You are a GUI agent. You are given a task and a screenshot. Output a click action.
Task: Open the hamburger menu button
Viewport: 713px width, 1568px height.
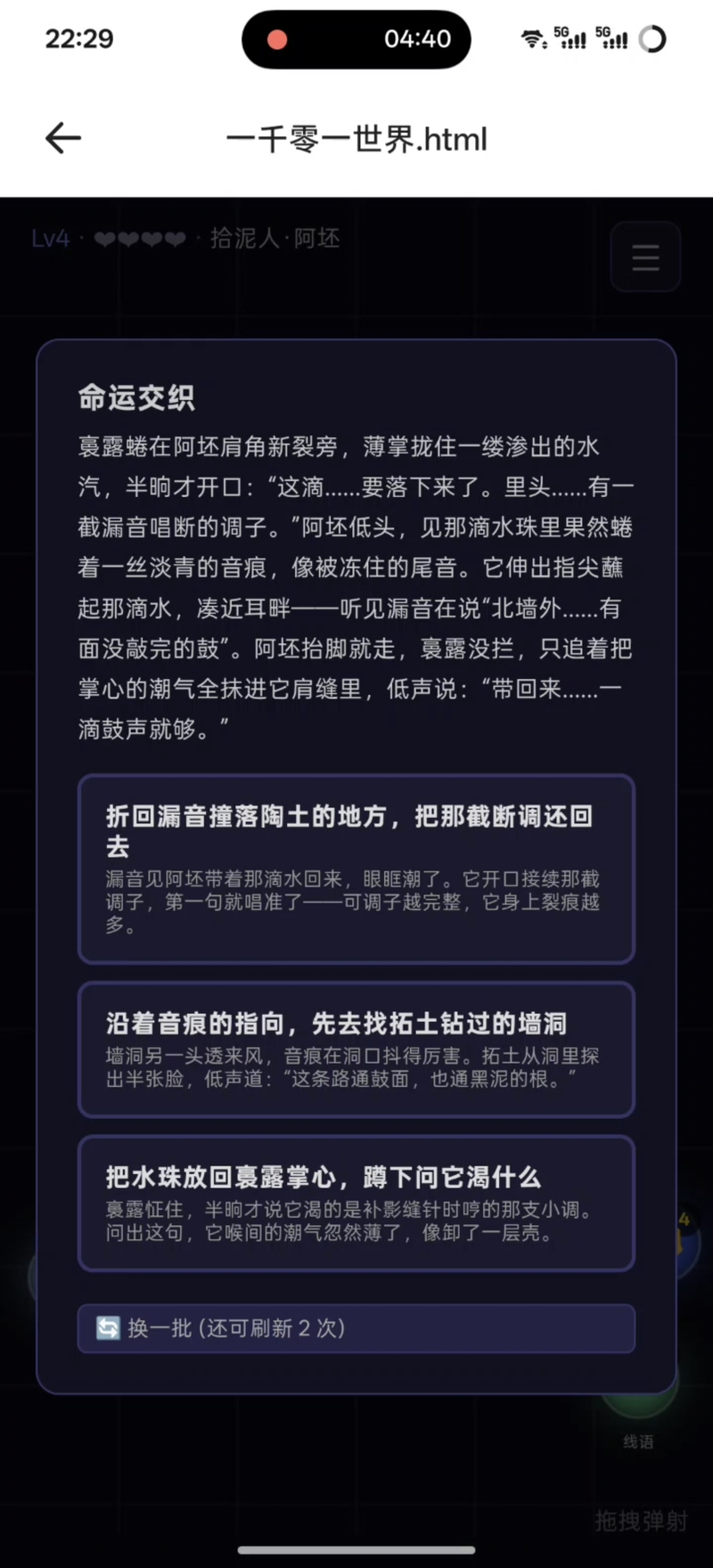[x=645, y=257]
